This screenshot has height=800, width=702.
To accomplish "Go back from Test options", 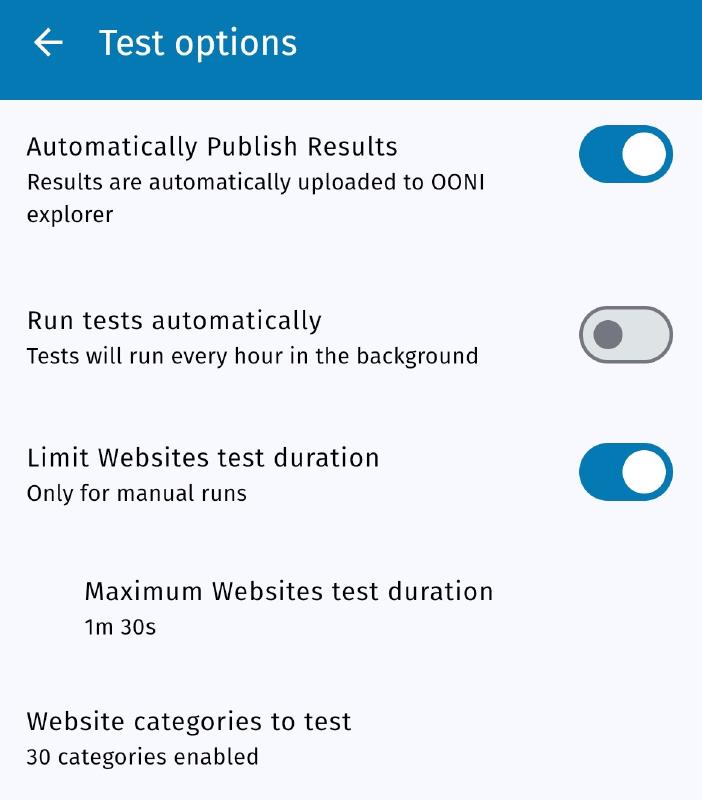I will tap(48, 43).
